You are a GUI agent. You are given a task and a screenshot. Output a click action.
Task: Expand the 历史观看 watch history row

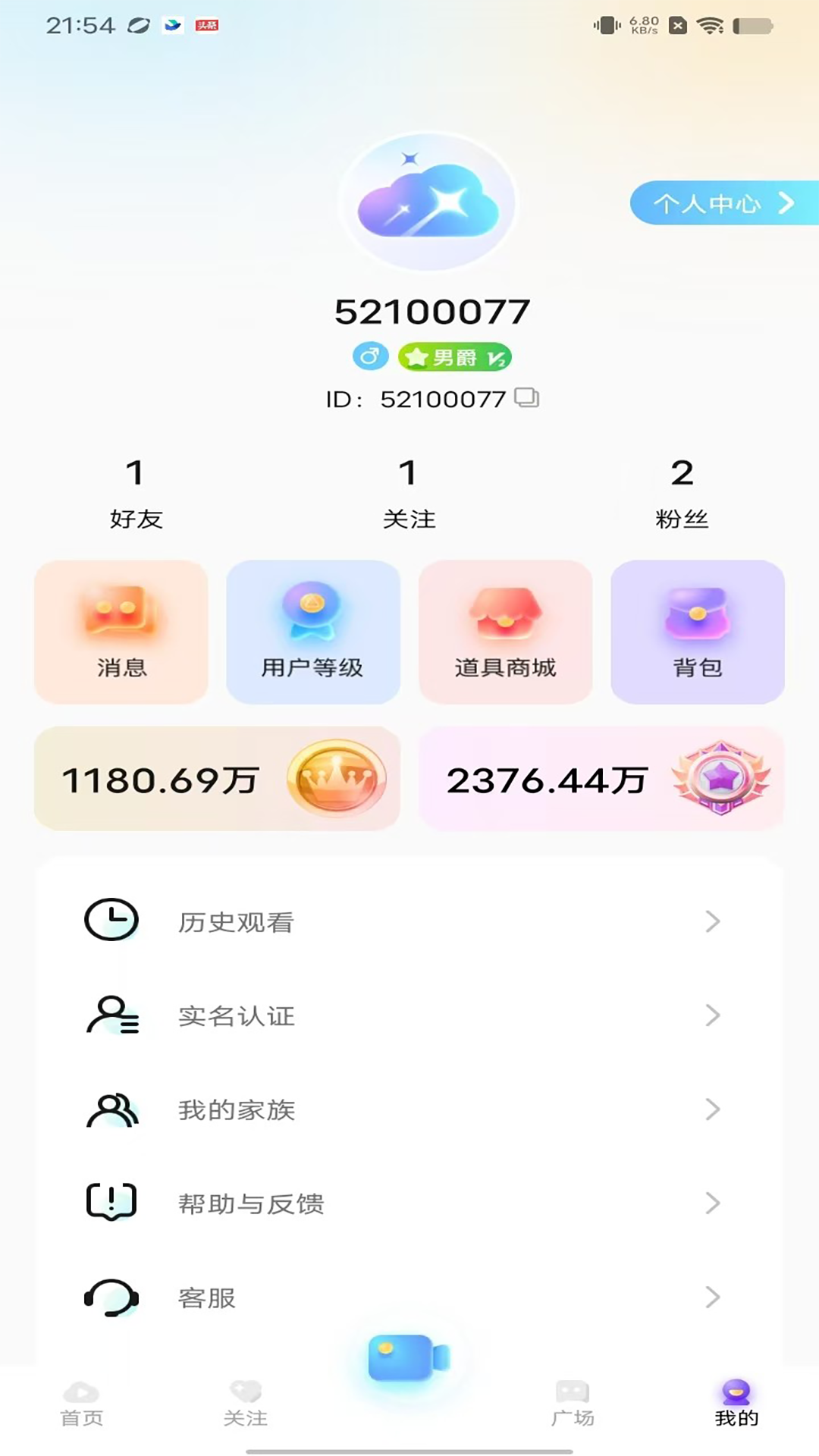point(409,921)
